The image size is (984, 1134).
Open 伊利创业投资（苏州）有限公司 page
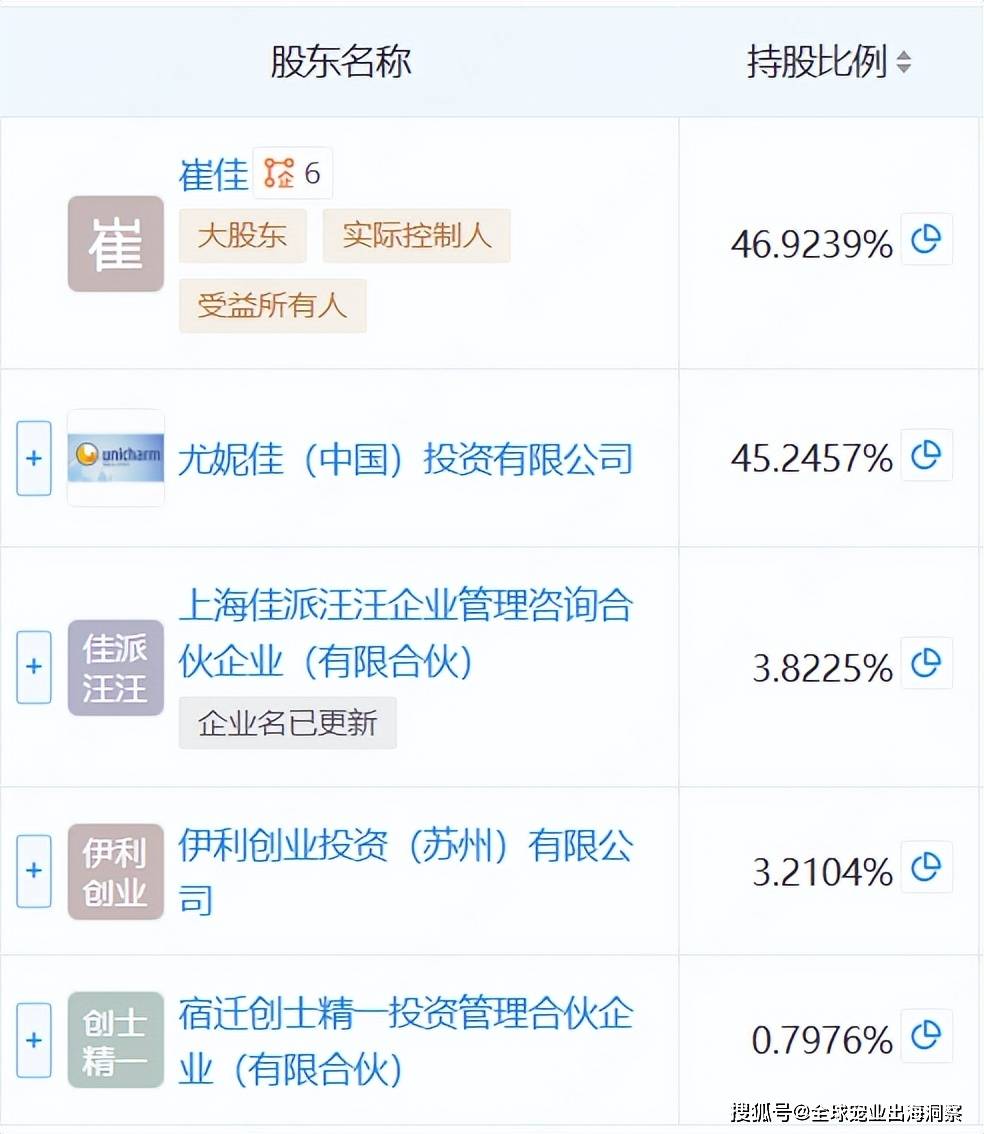(x=405, y=848)
